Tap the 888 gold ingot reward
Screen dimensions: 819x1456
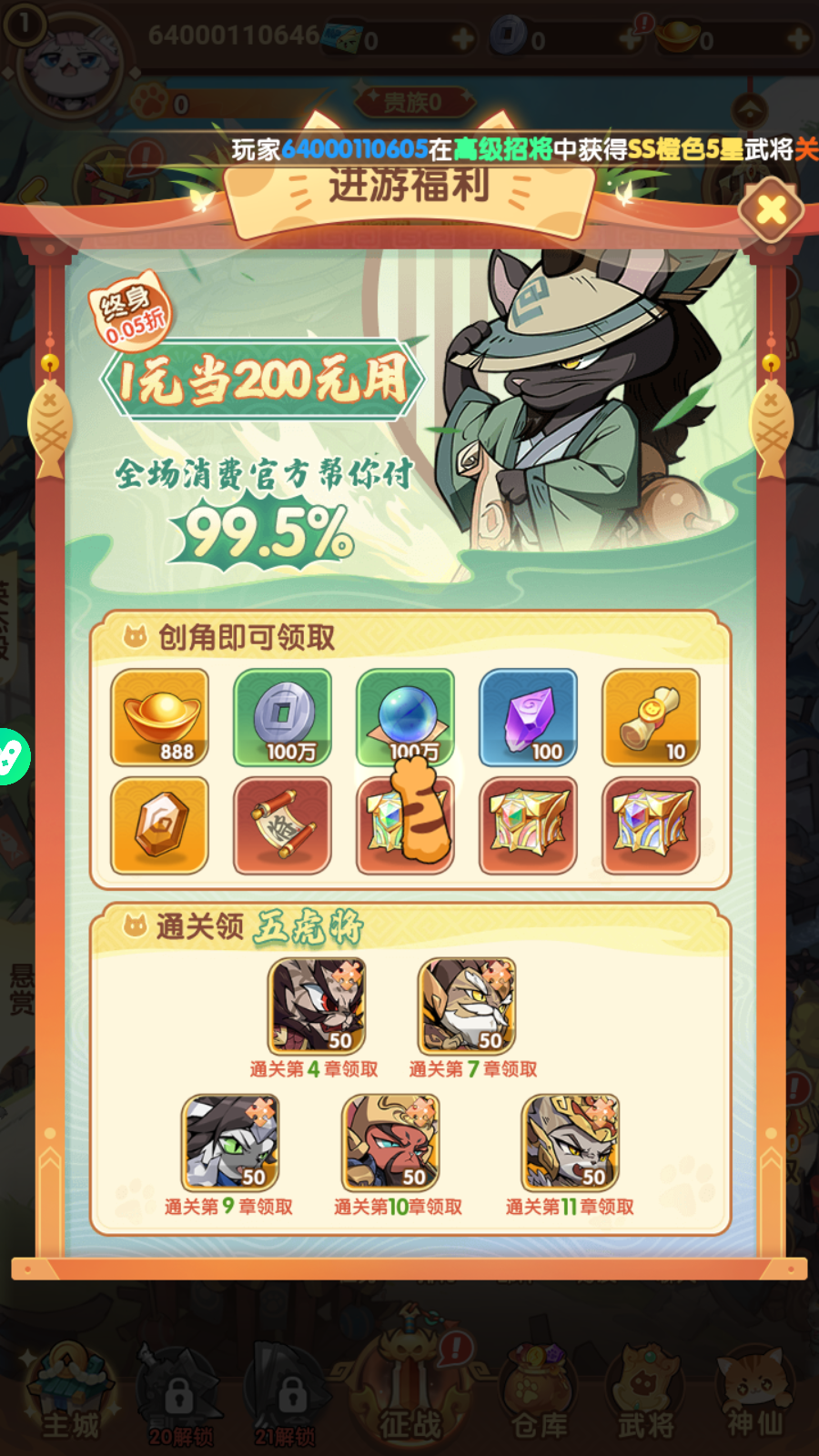160,717
